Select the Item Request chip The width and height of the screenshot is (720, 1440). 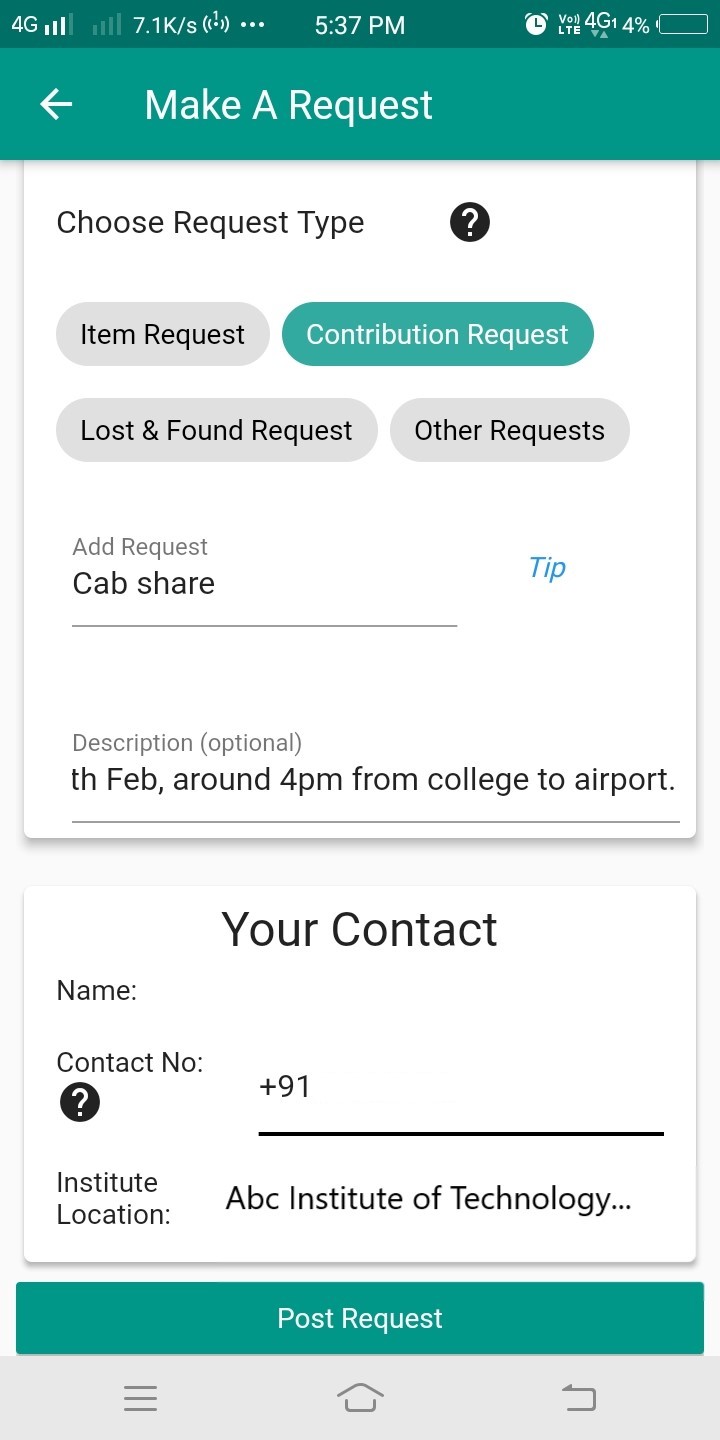tap(163, 334)
